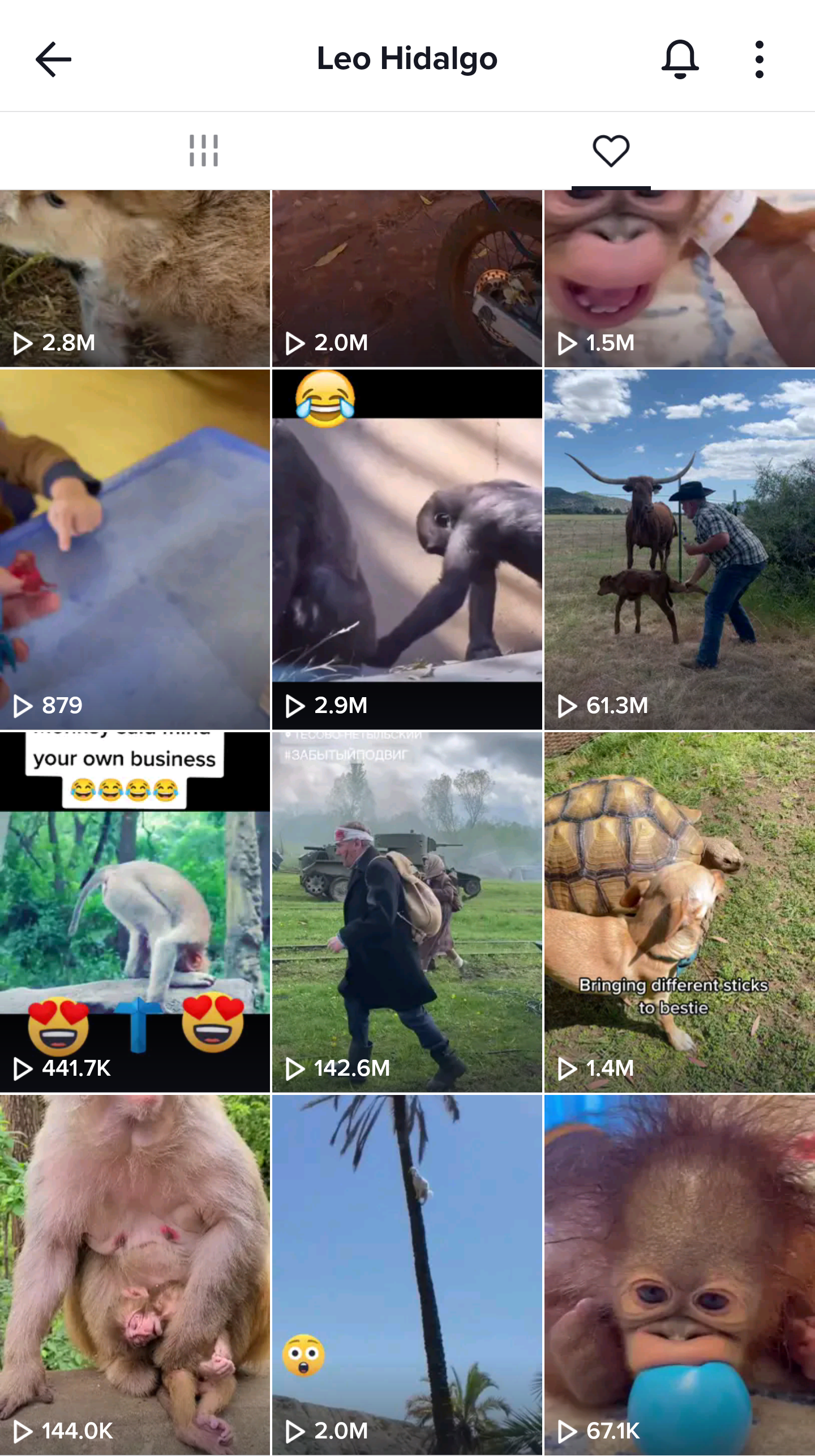Viewport: 815px width, 1456px height.
Task: Play the monkey video with 441.7K views
Action: [135, 912]
